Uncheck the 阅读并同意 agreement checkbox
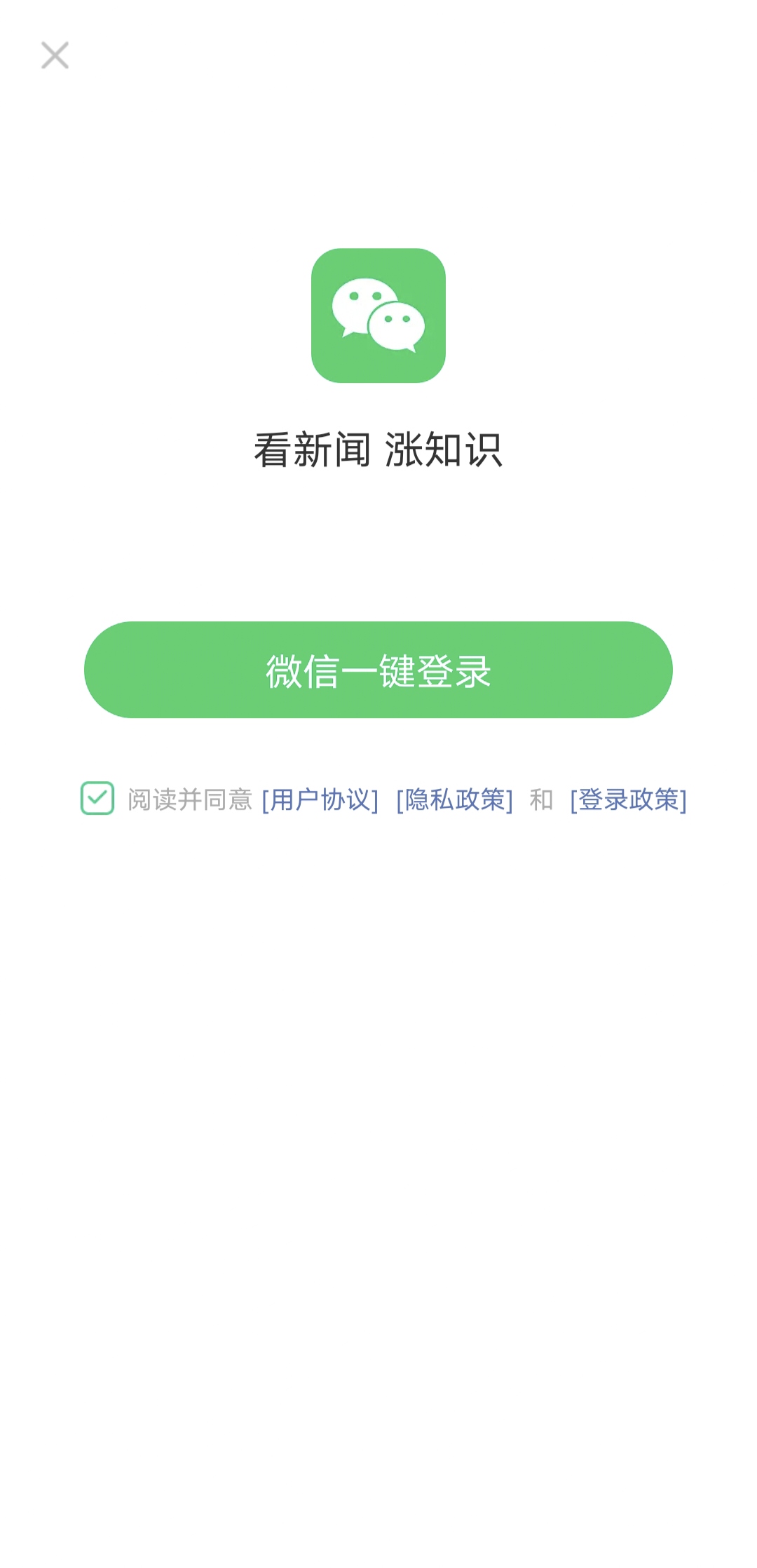The width and height of the screenshot is (757, 1568). coord(97,798)
